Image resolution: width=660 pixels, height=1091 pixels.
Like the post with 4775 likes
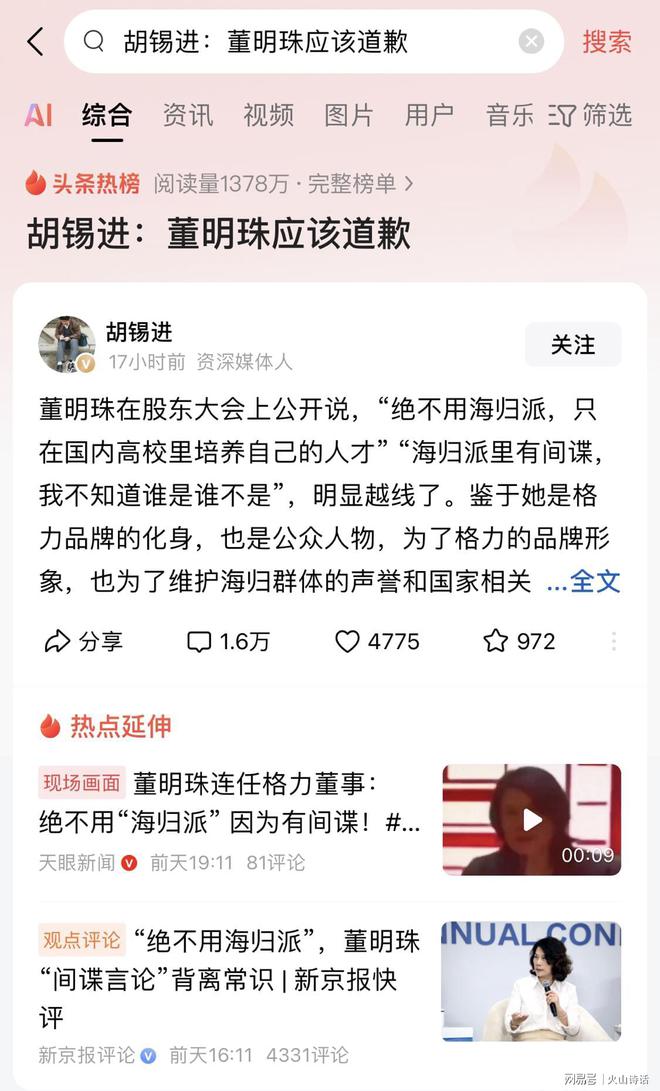[377, 641]
